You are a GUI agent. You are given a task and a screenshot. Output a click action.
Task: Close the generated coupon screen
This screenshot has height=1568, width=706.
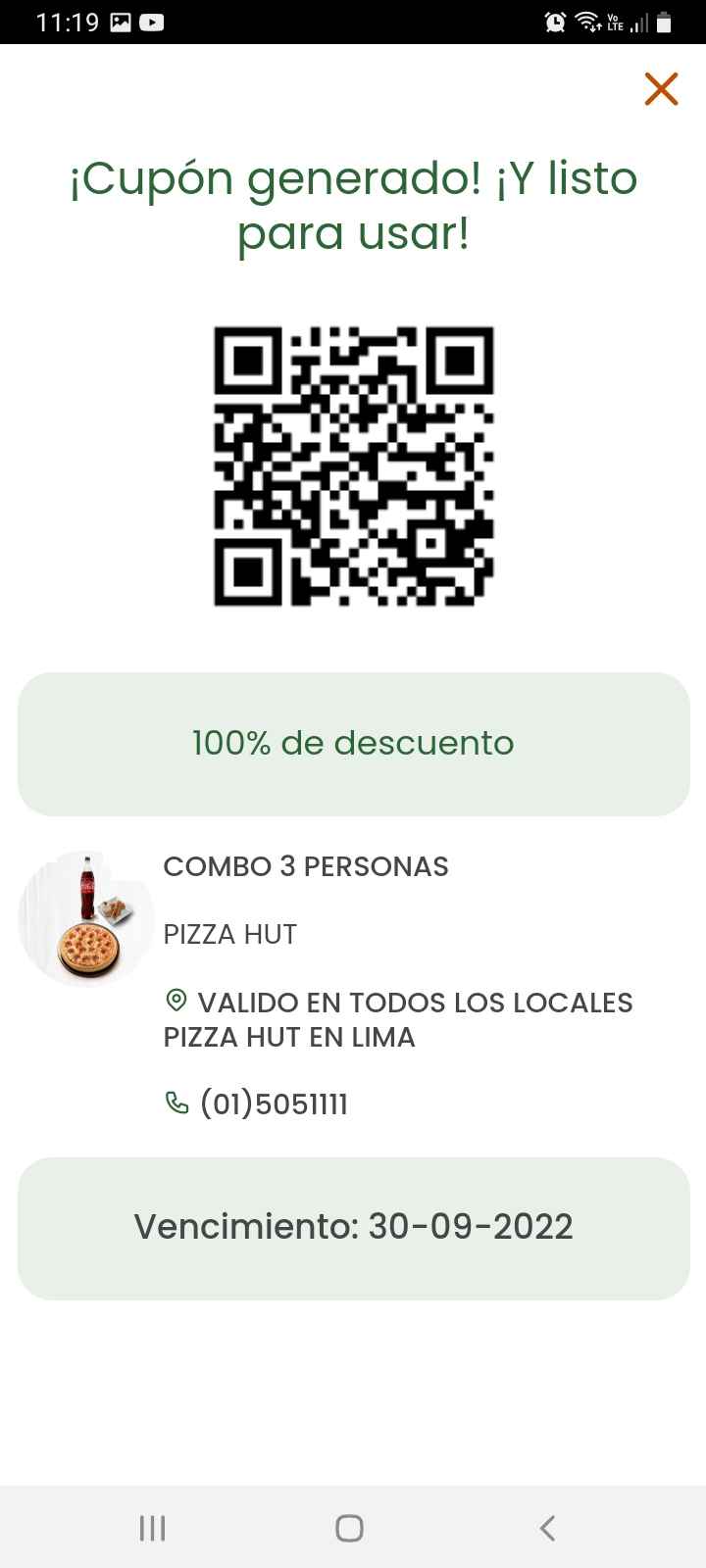[661, 88]
